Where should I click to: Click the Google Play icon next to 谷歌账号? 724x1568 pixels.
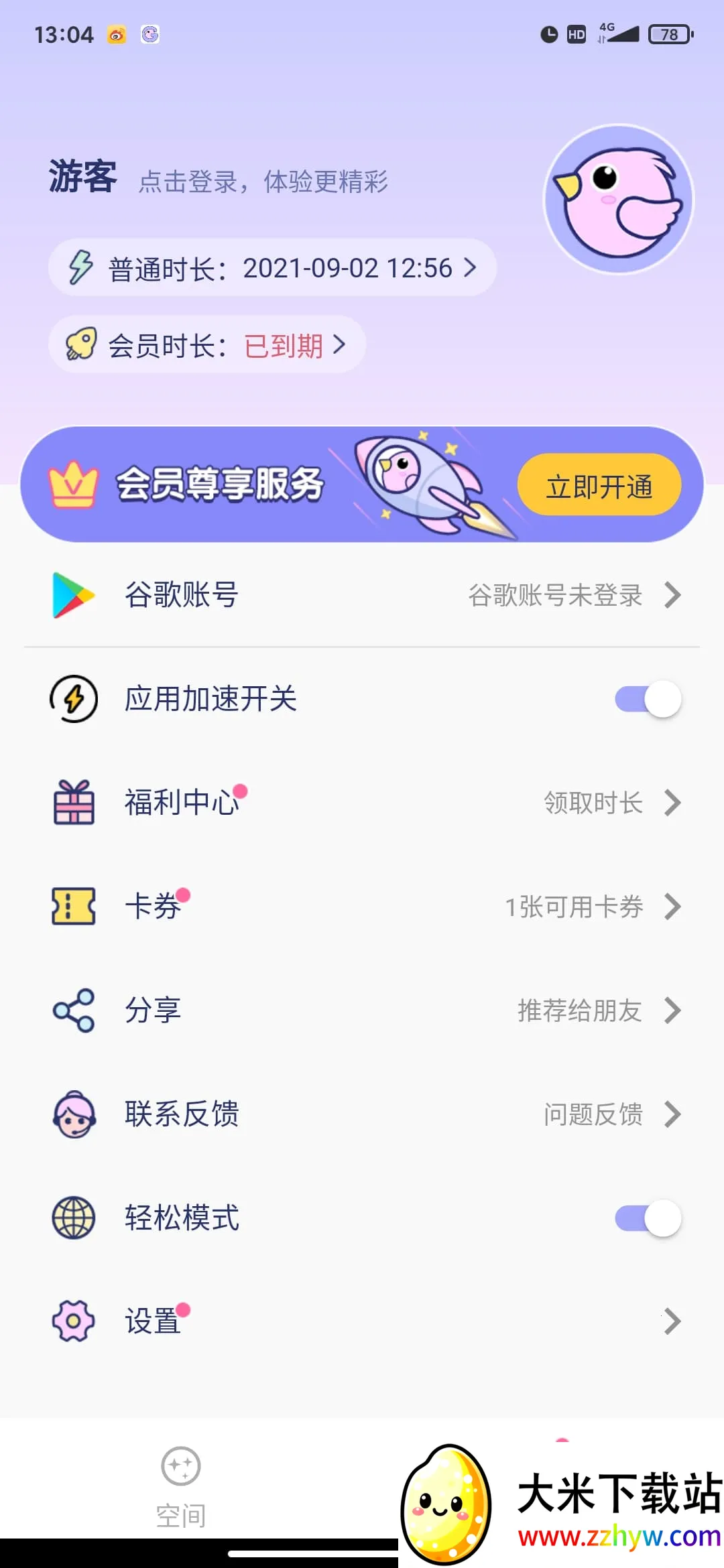(72, 595)
